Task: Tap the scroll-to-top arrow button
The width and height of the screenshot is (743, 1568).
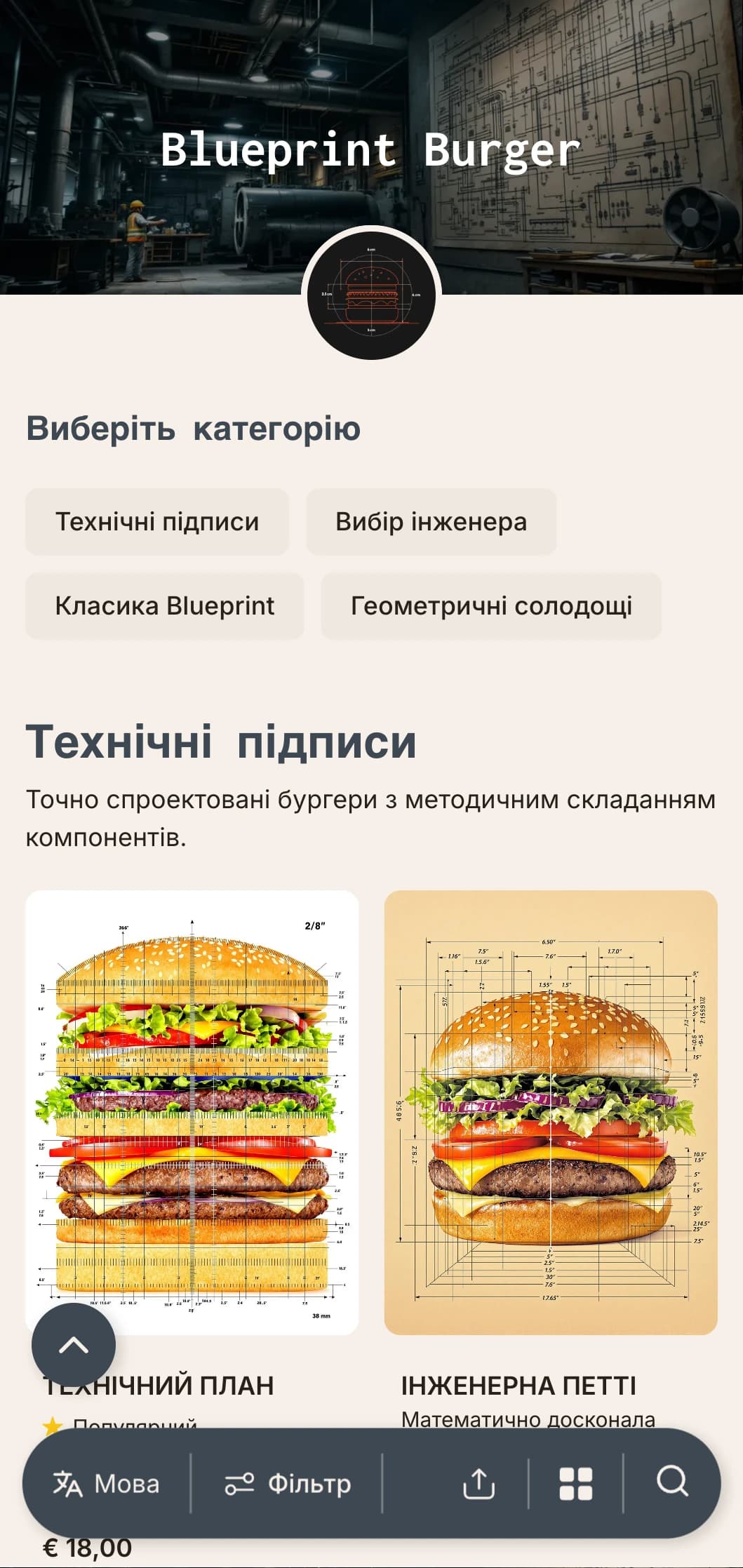Action: [x=74, y=1345]
